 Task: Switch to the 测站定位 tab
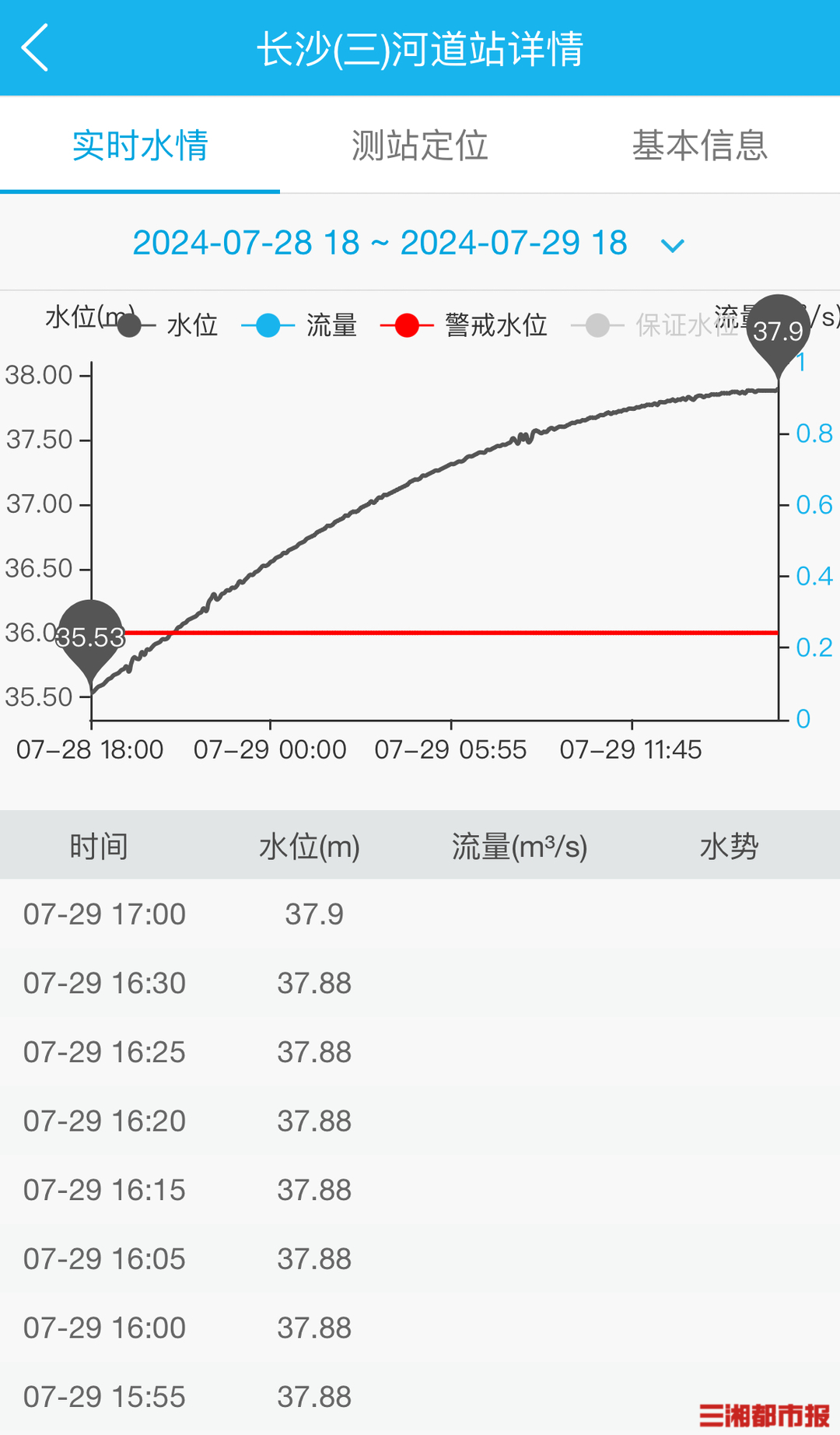(420, 146)
